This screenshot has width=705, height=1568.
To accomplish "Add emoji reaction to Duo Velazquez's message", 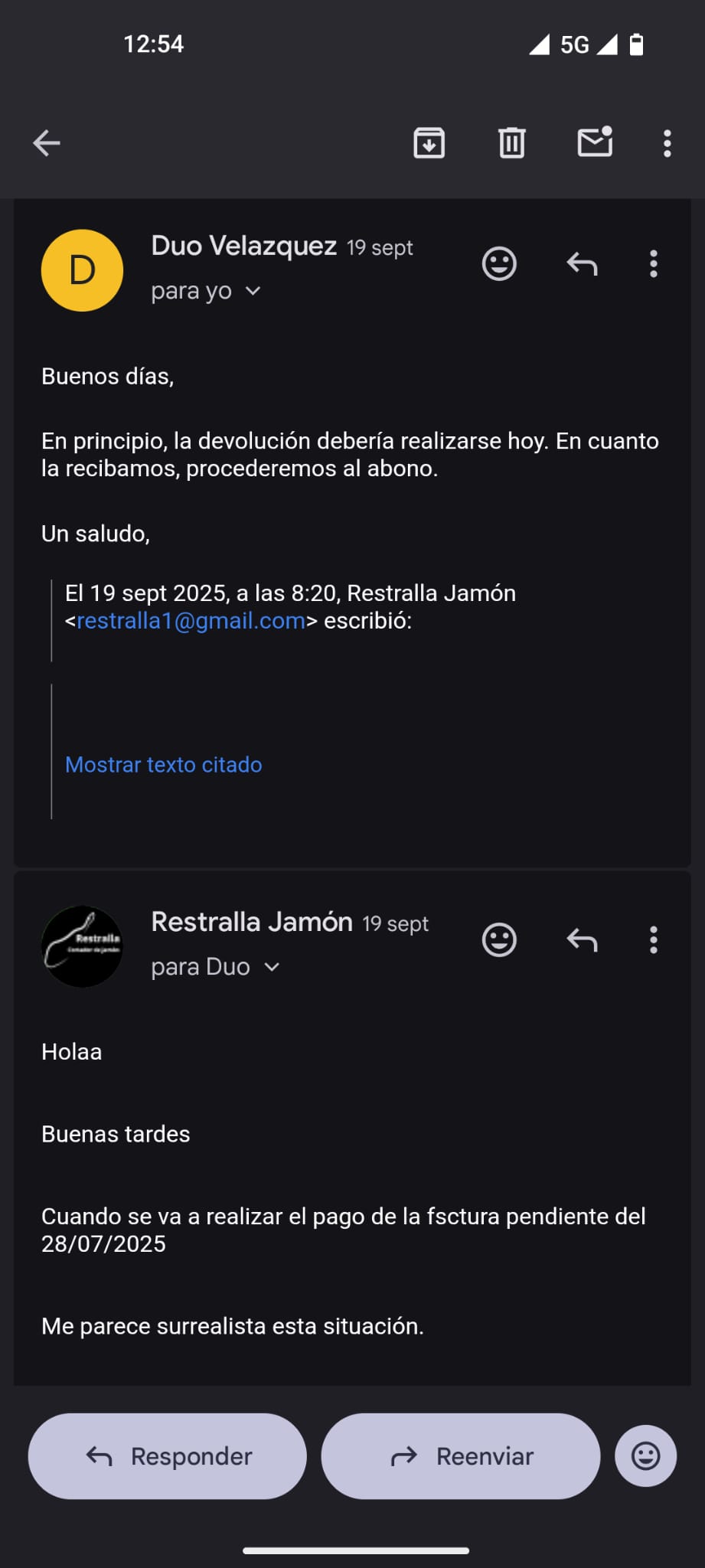I will coord(499,264).
